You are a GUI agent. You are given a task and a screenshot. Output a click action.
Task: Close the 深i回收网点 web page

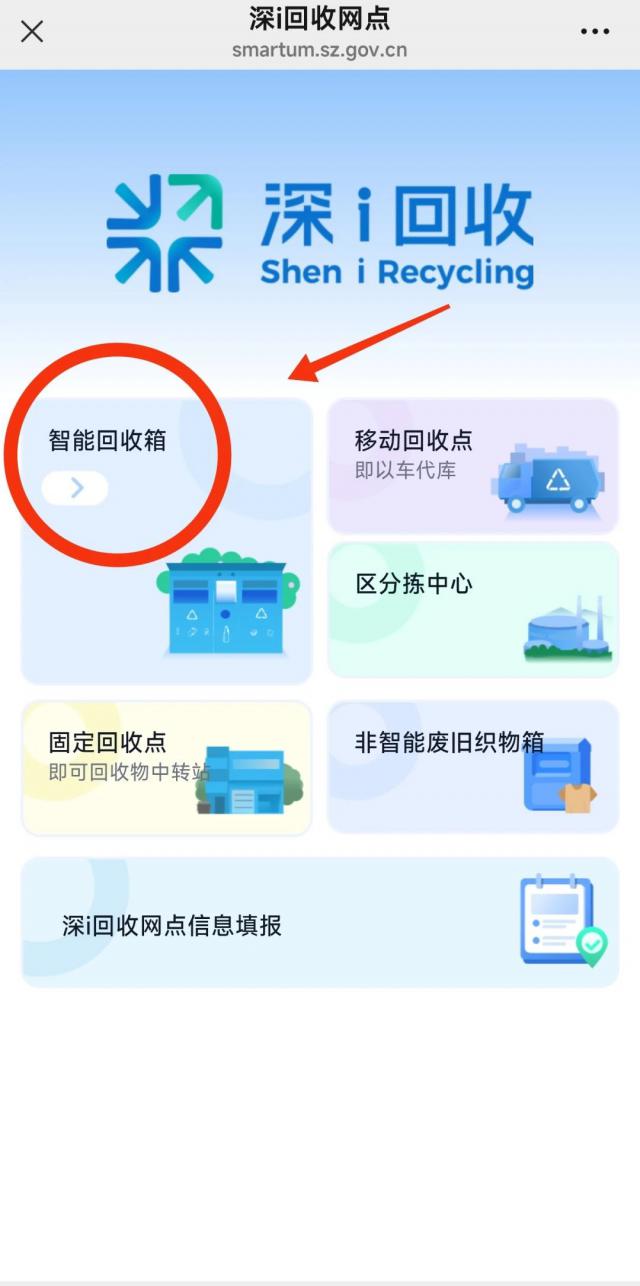(x=32, y=31)
